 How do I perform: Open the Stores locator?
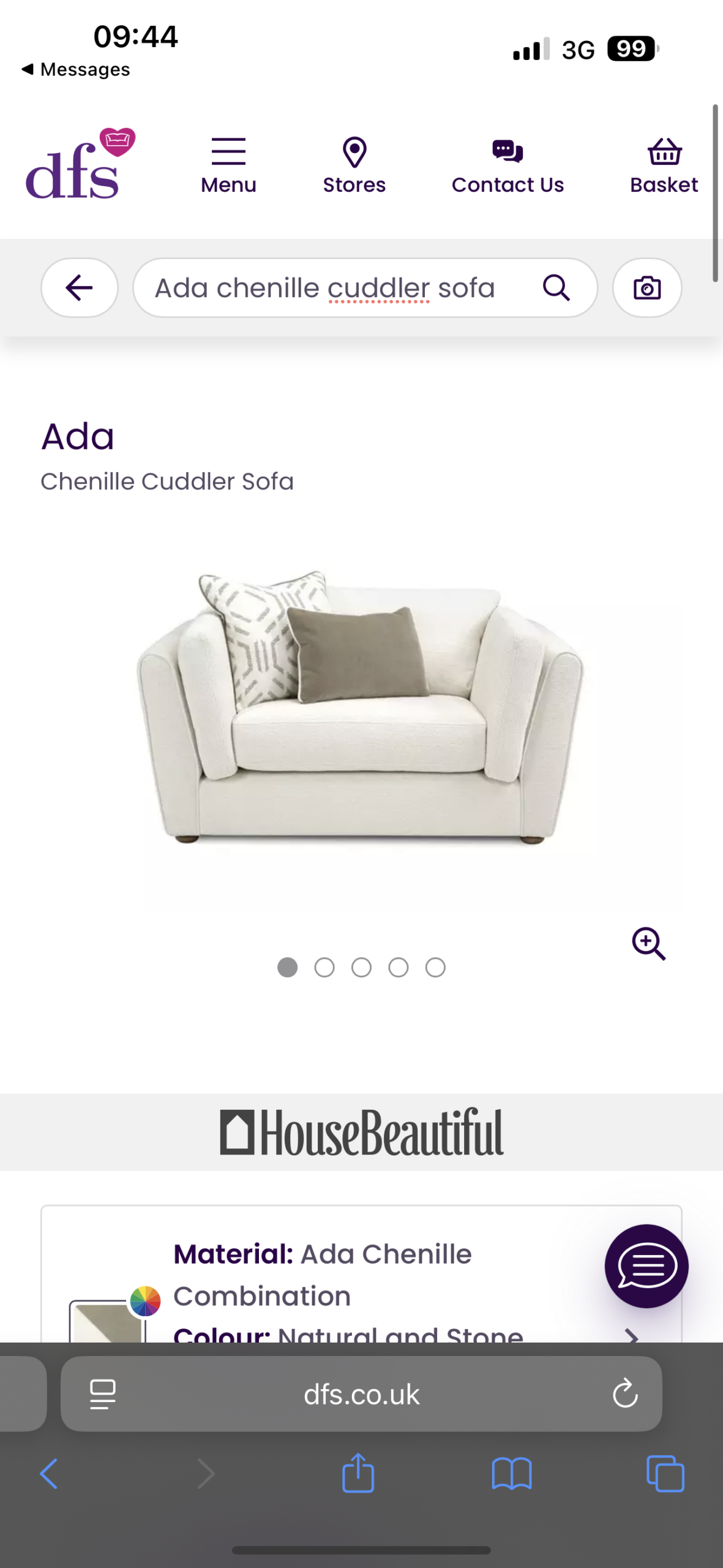354,165
